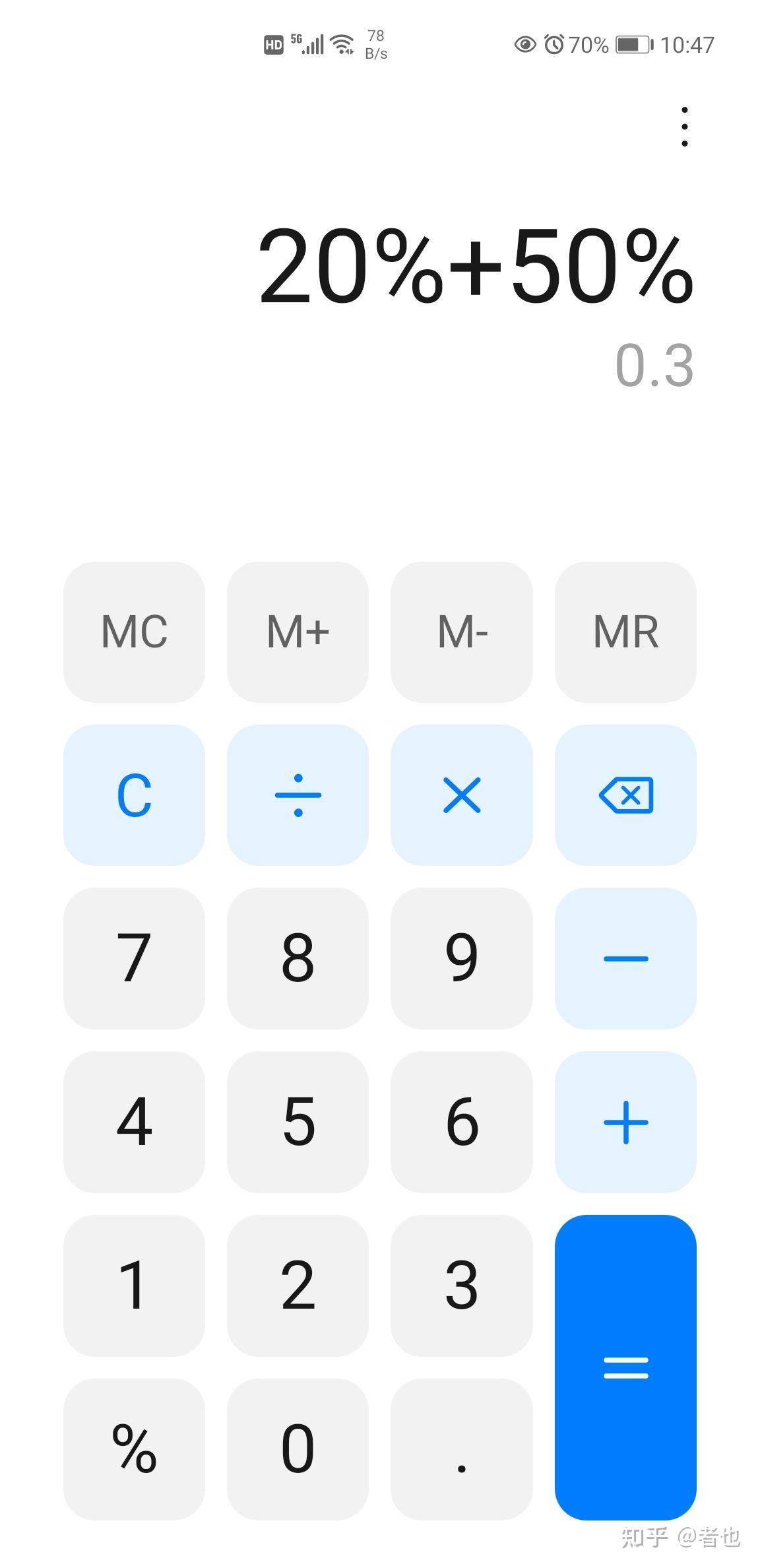Open the three-dot options menu
Viewport: 760px width, 1568px height.
(684, 125)
